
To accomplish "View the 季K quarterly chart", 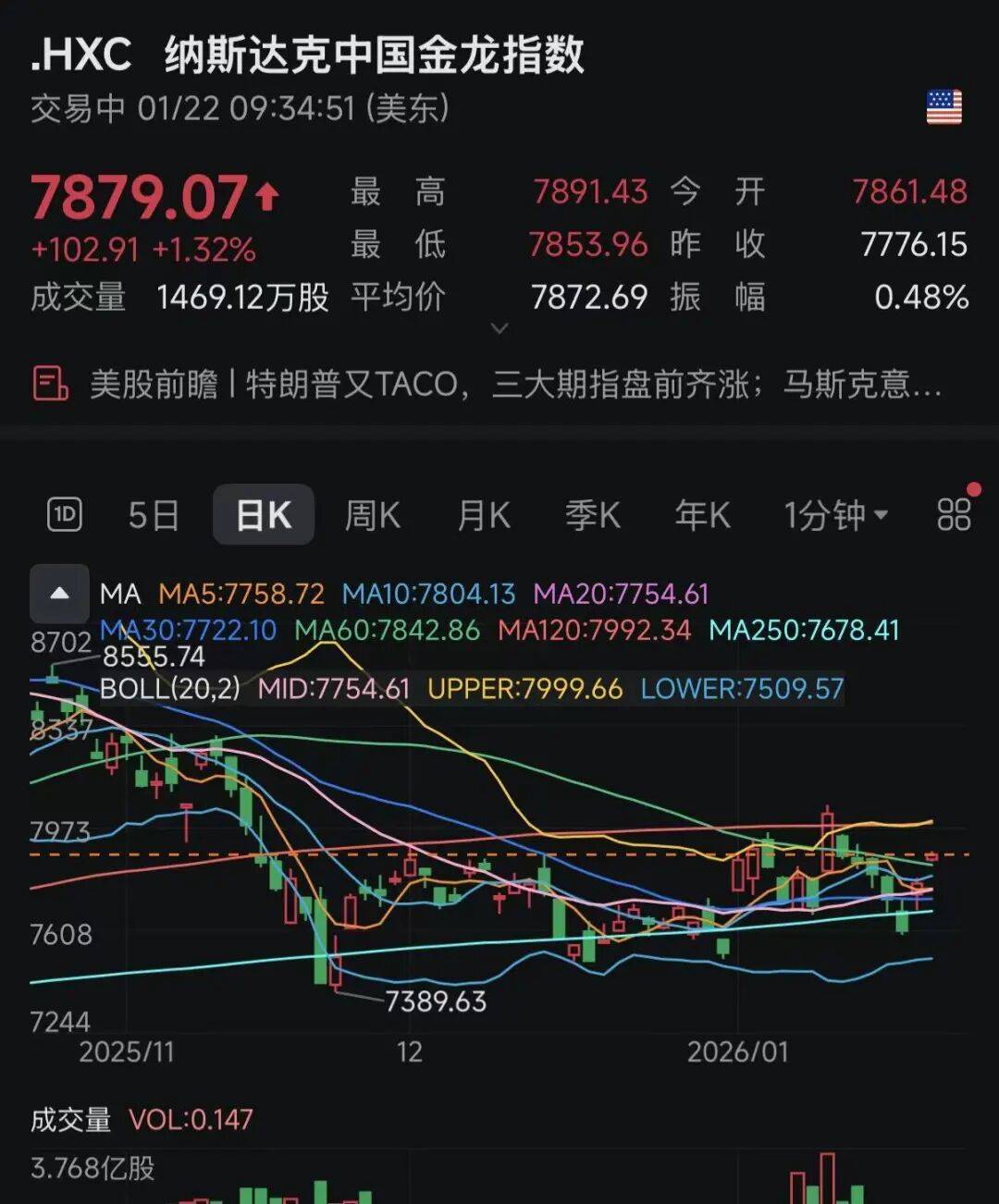I will (593, 515).
